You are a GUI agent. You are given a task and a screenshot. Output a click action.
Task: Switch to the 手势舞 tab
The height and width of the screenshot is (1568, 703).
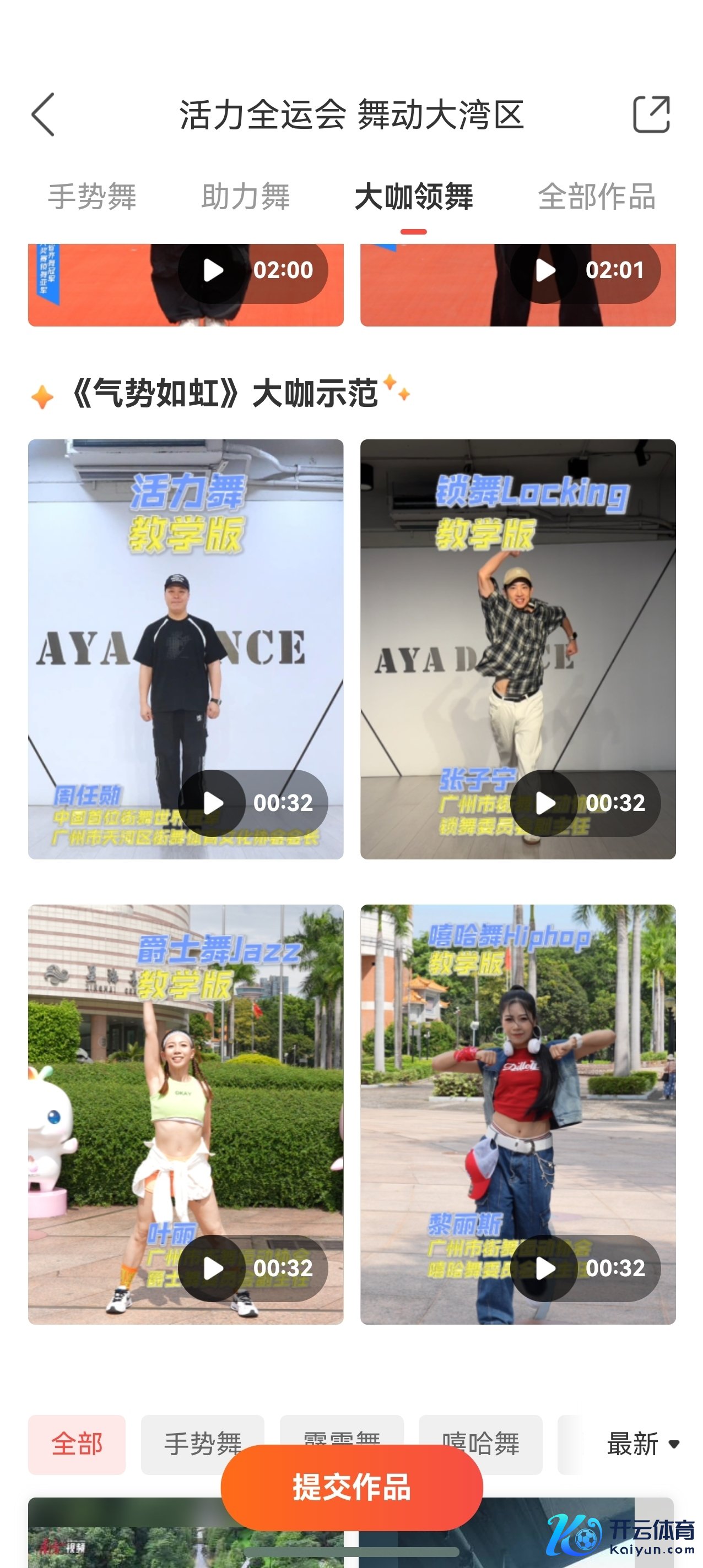92,197
